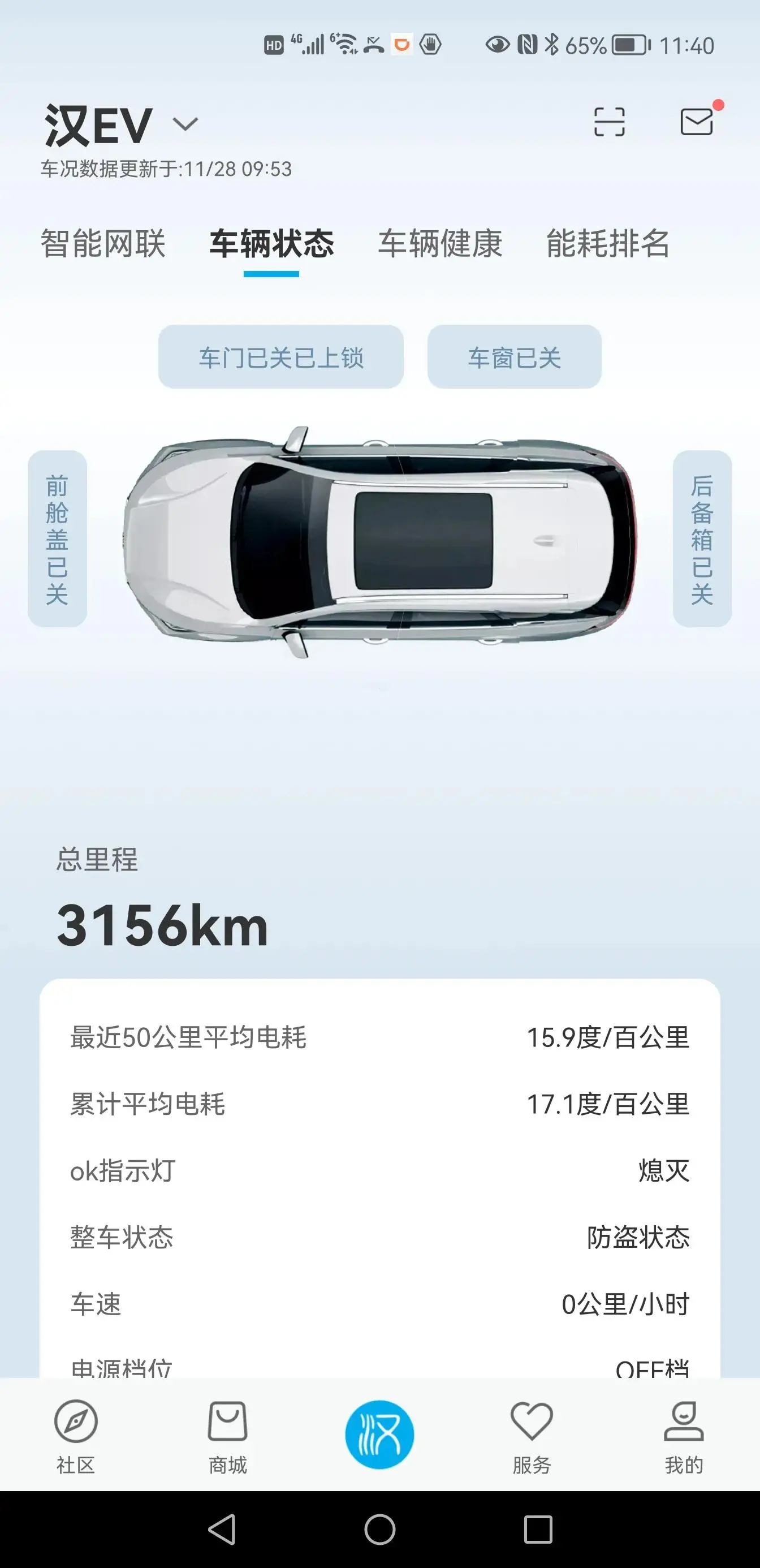760x1568 pixels.
Task: Expand the 汉EV vehicle selector dropdown
Action: coord(184,125)
